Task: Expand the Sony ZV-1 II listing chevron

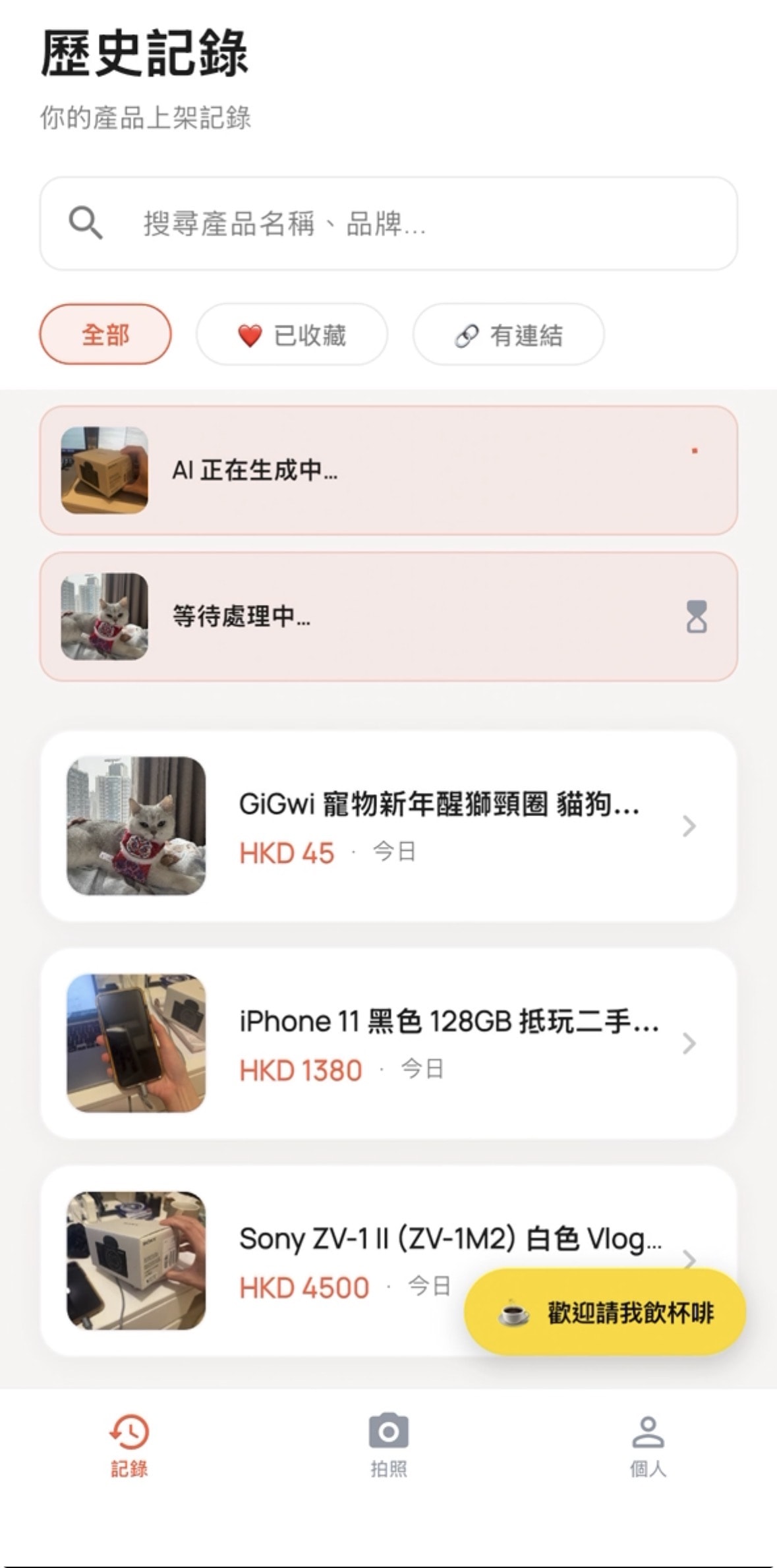Action: pyautogui.click(x=689, y=1260)
